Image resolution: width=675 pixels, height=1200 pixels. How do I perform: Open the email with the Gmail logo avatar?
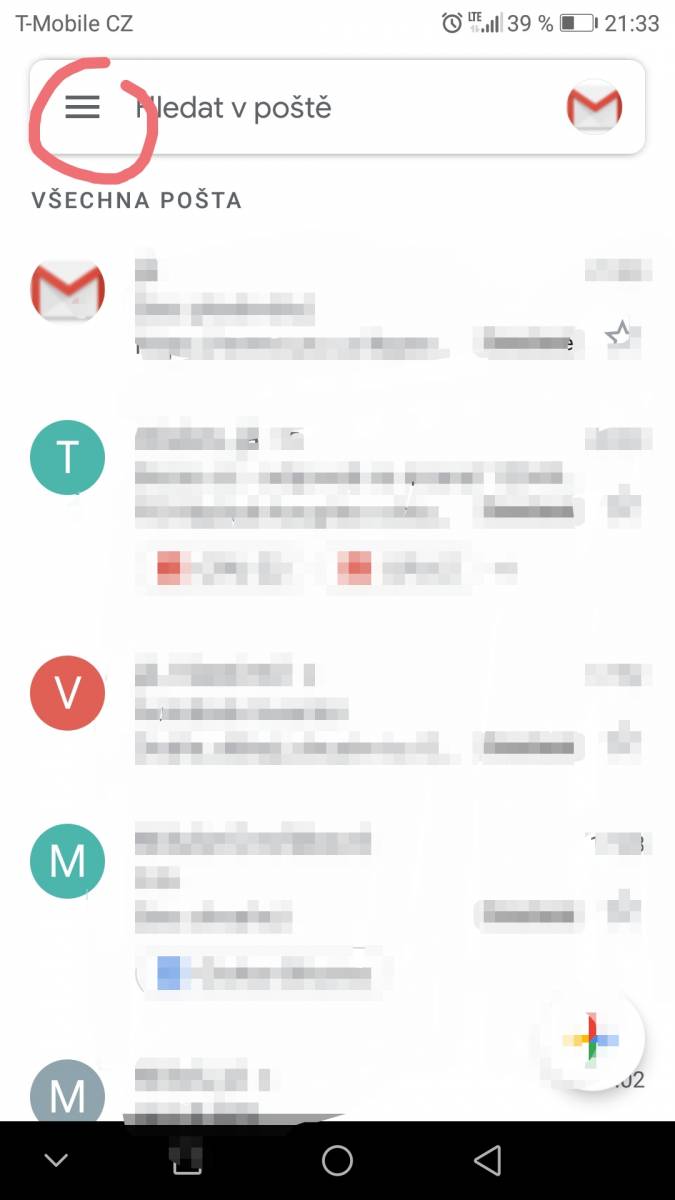coord(340,306)
